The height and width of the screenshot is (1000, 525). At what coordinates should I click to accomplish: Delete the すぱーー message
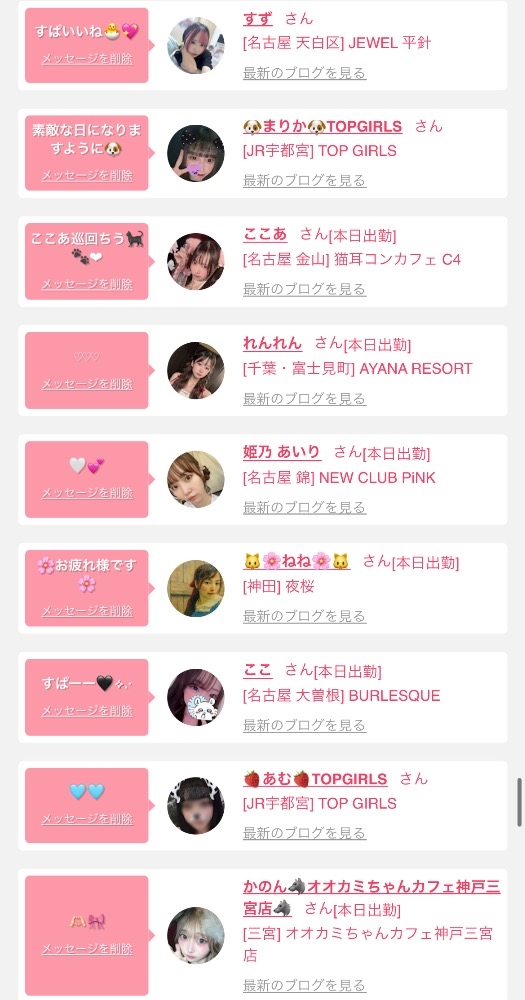click(87, 710)
